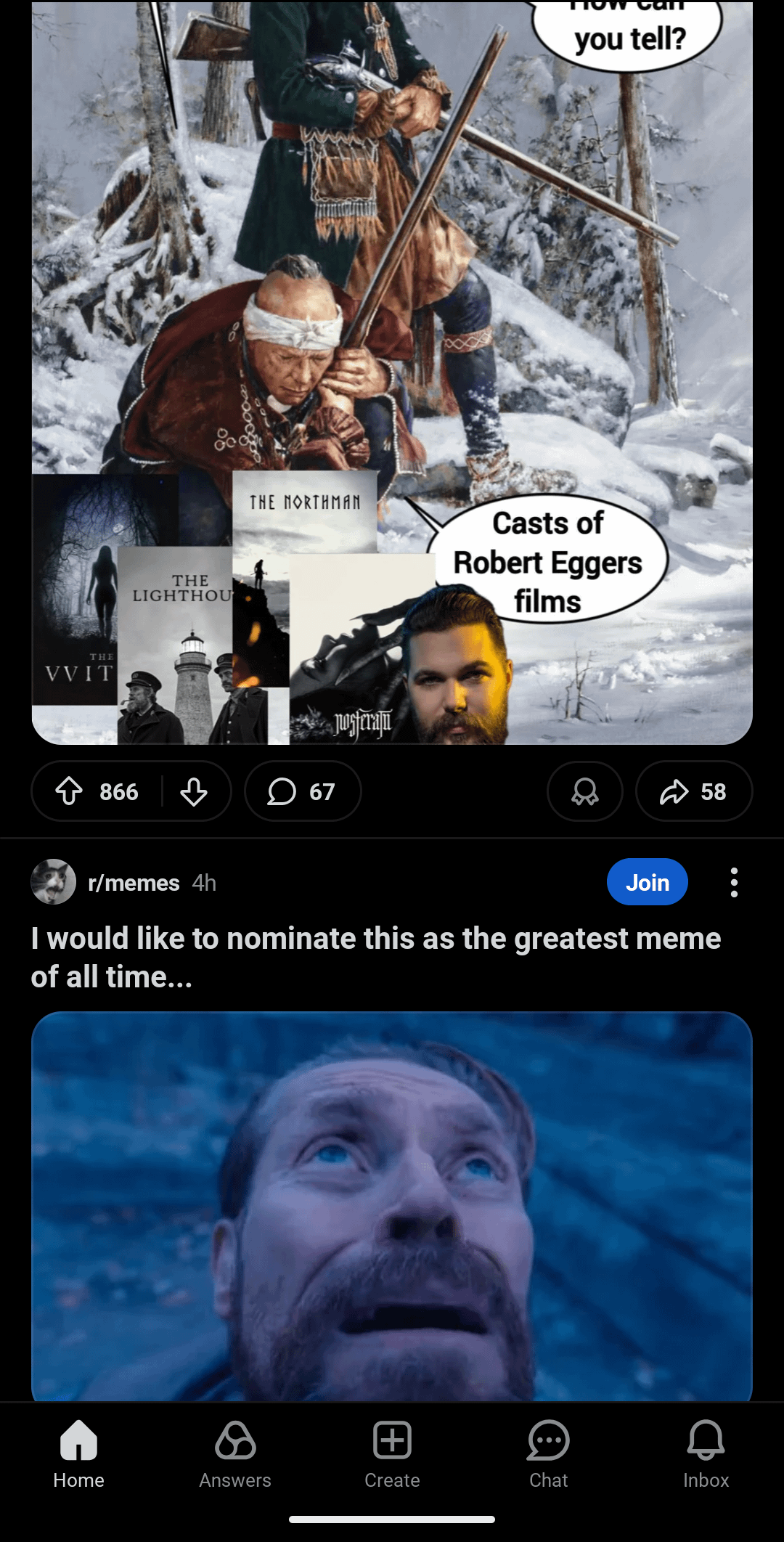The image size is (784, 1542).
Task: Share the post with 58 shares
Action: [x=693, y=791]
